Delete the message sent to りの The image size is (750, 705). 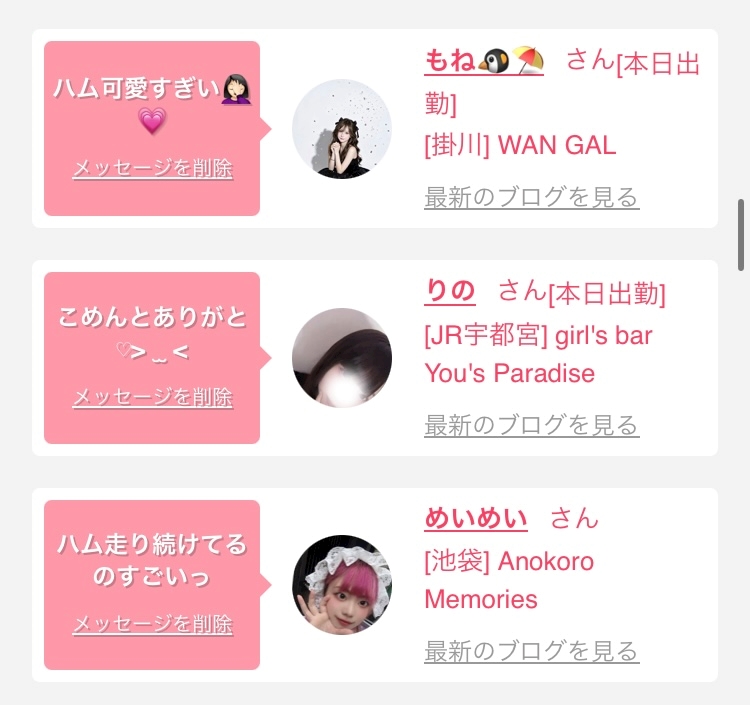point(153,397)
